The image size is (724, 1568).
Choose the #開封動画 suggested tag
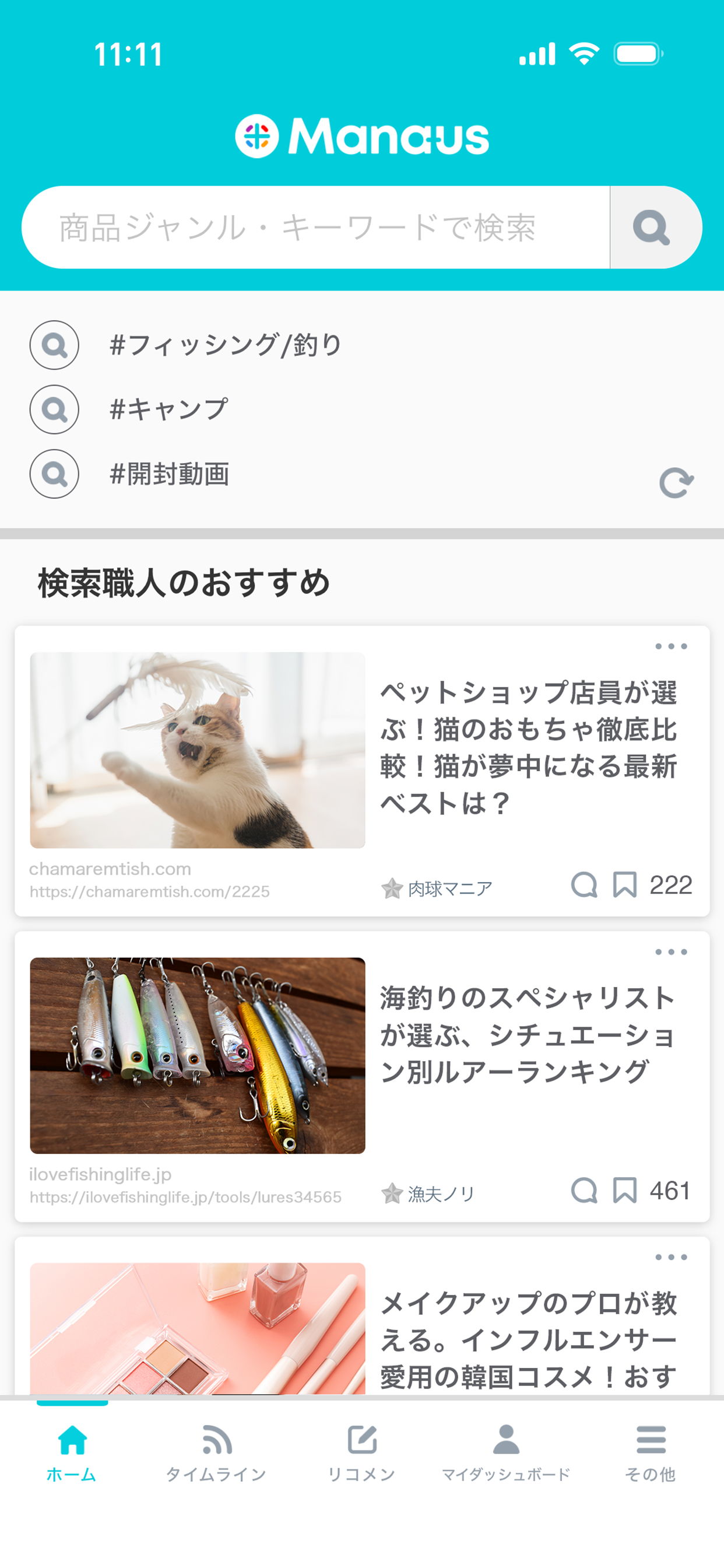[x=169, y=474]
